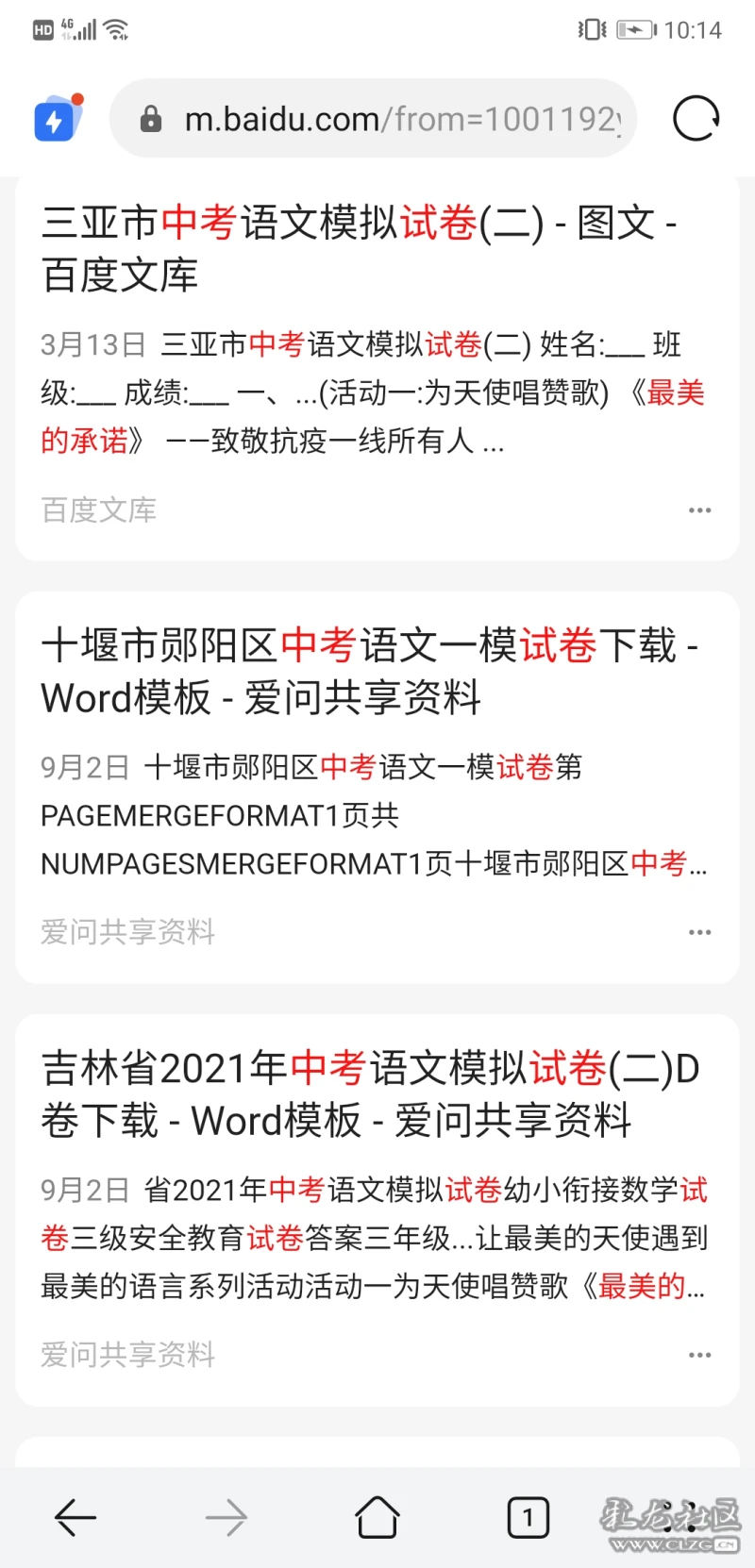Open the tab switcher showing 1 tab

pos(528,1518)
